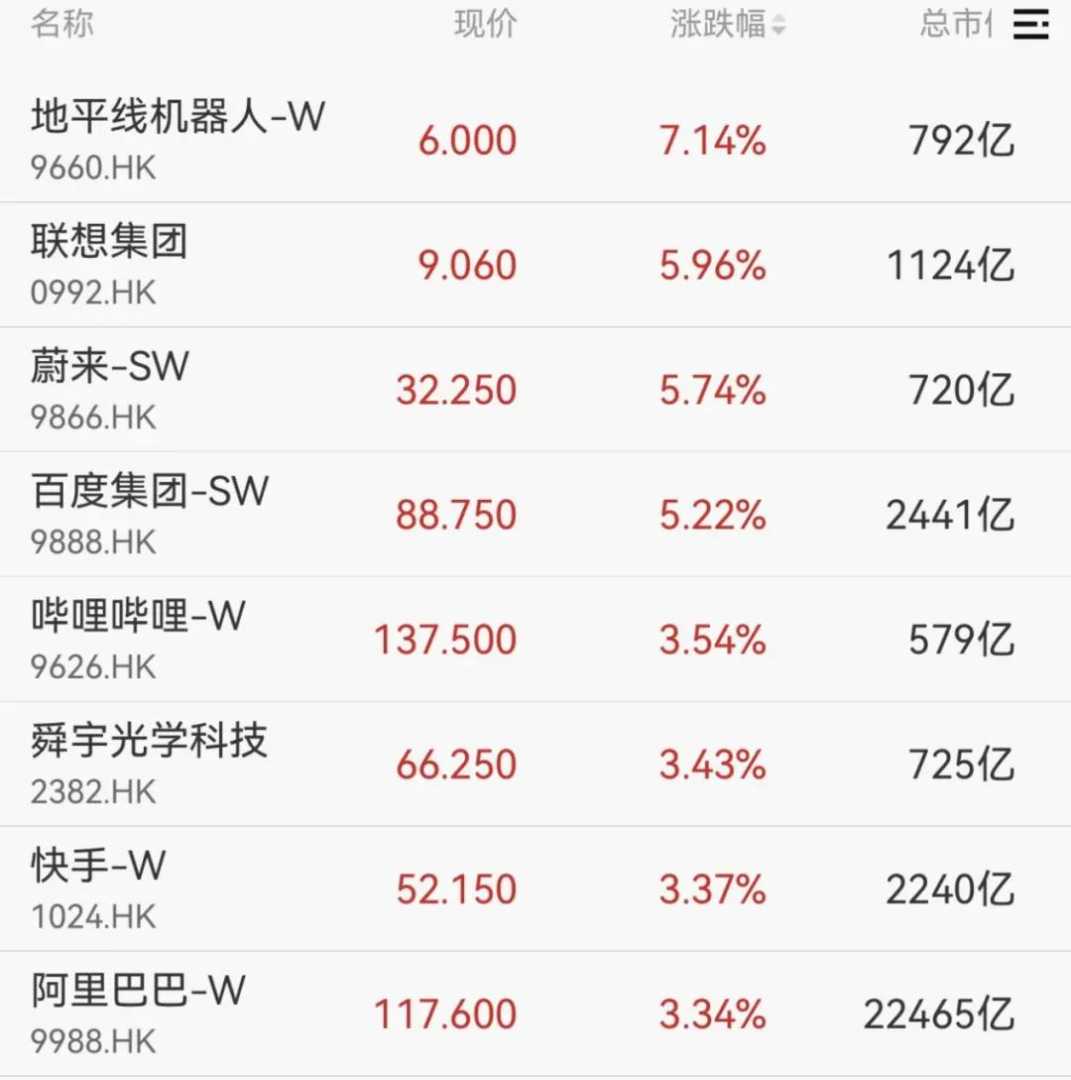Open the column settings list icon

click(x=1030, y=25)
